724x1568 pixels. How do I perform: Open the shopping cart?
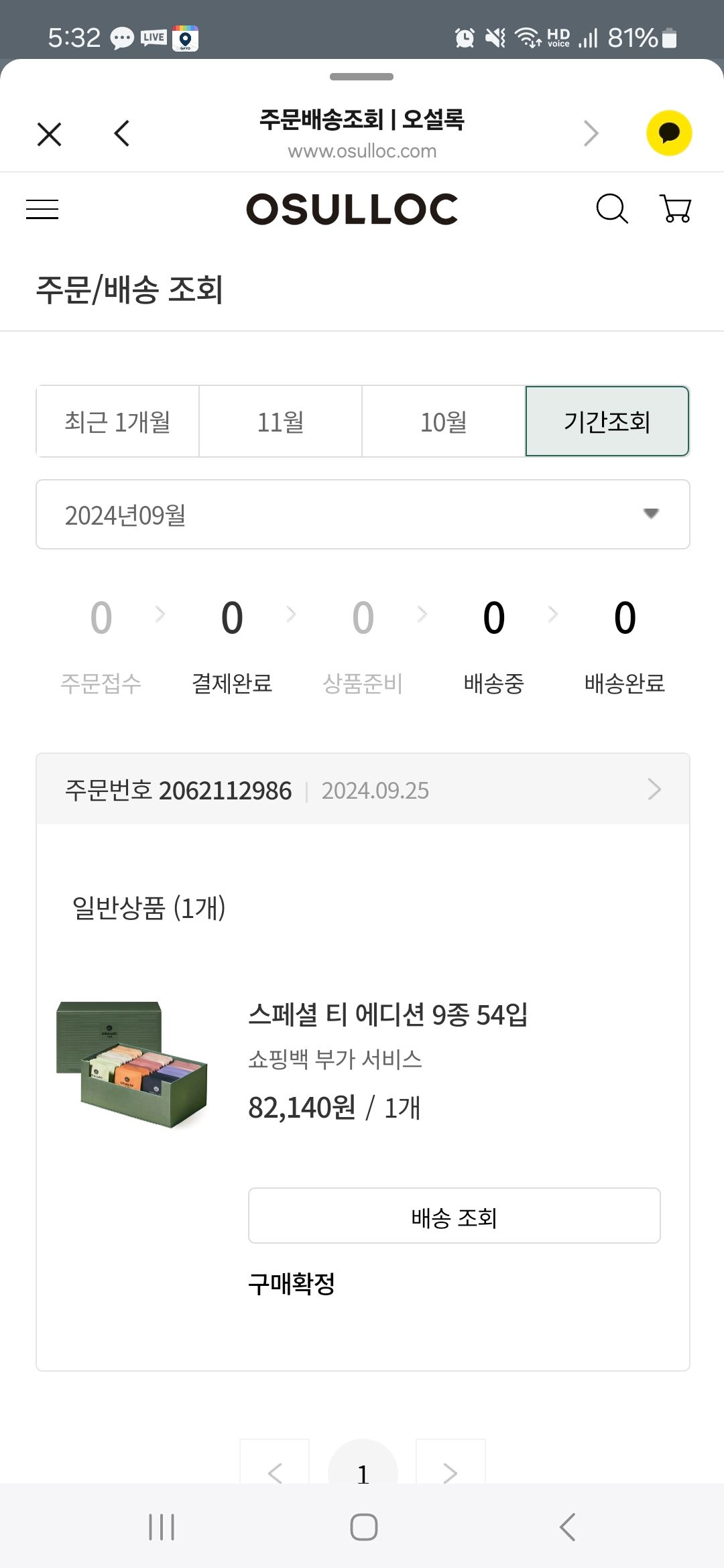pos(675,208)
